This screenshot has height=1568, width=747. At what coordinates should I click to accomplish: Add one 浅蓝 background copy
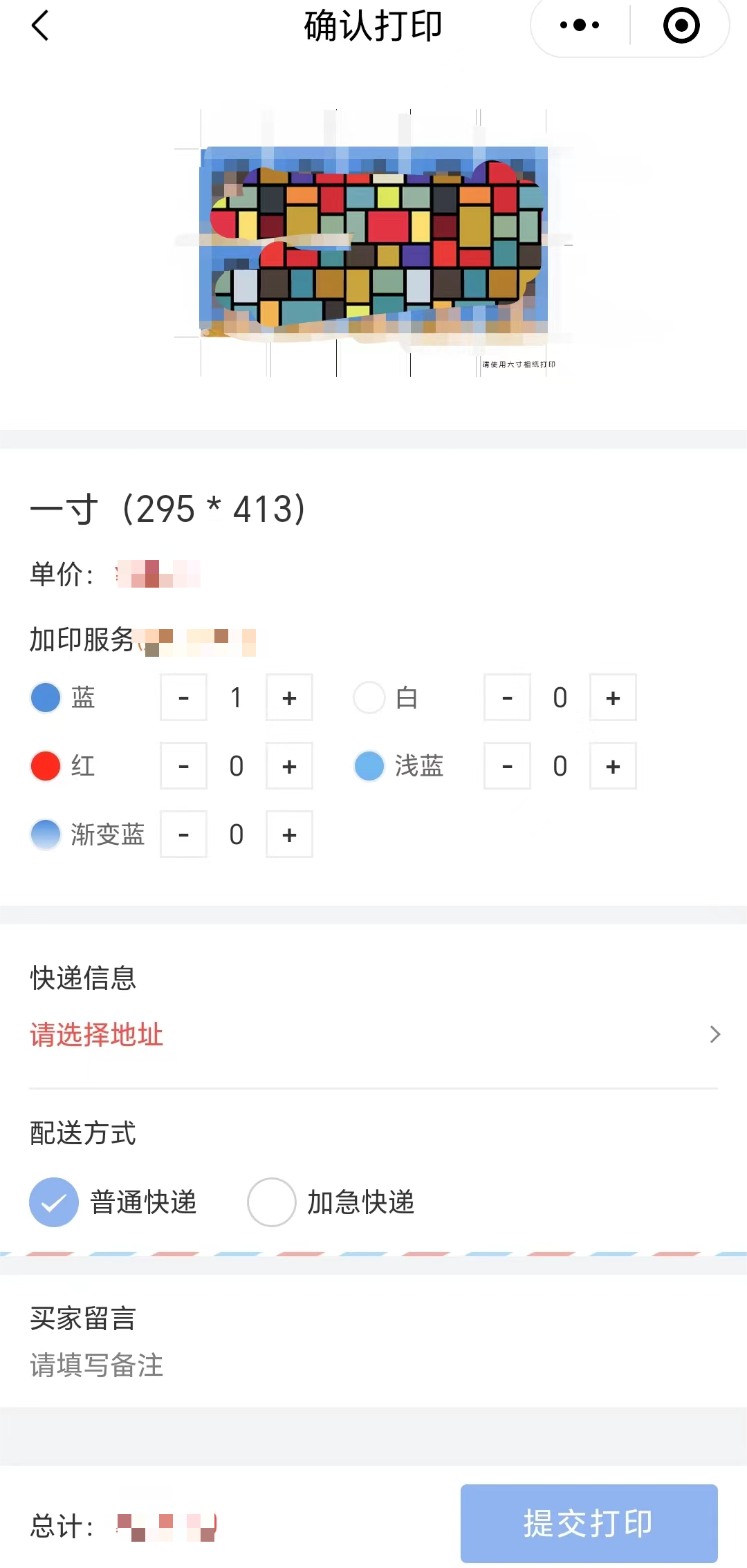613,766
